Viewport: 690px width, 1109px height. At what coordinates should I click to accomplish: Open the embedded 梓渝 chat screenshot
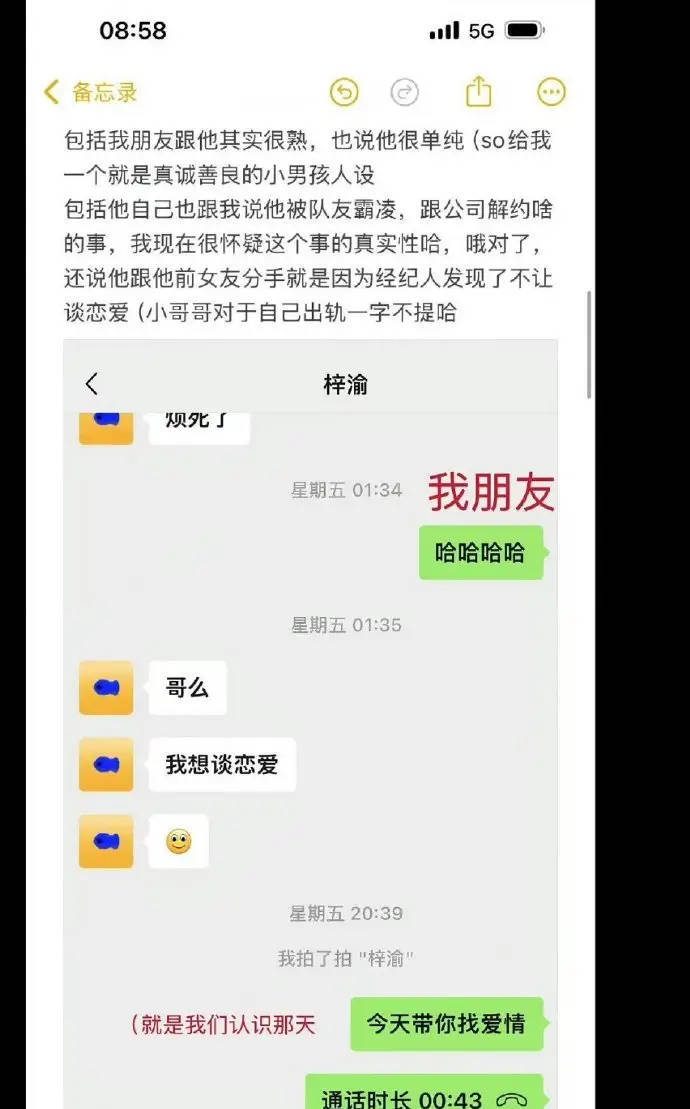pos(310,720)
